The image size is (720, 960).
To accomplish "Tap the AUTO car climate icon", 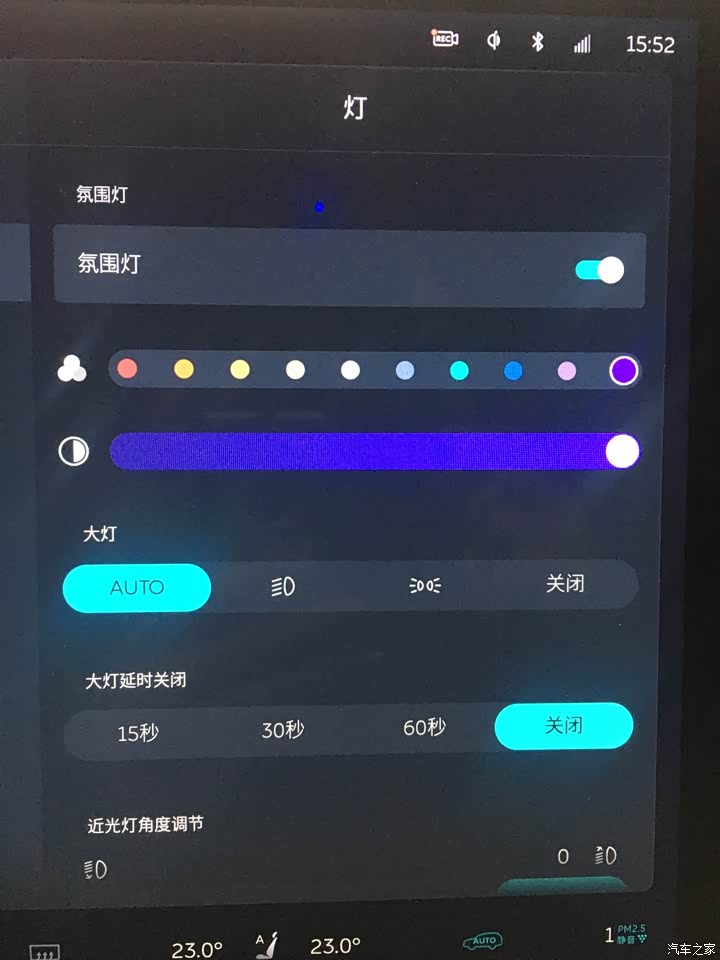I will point(483,942).
